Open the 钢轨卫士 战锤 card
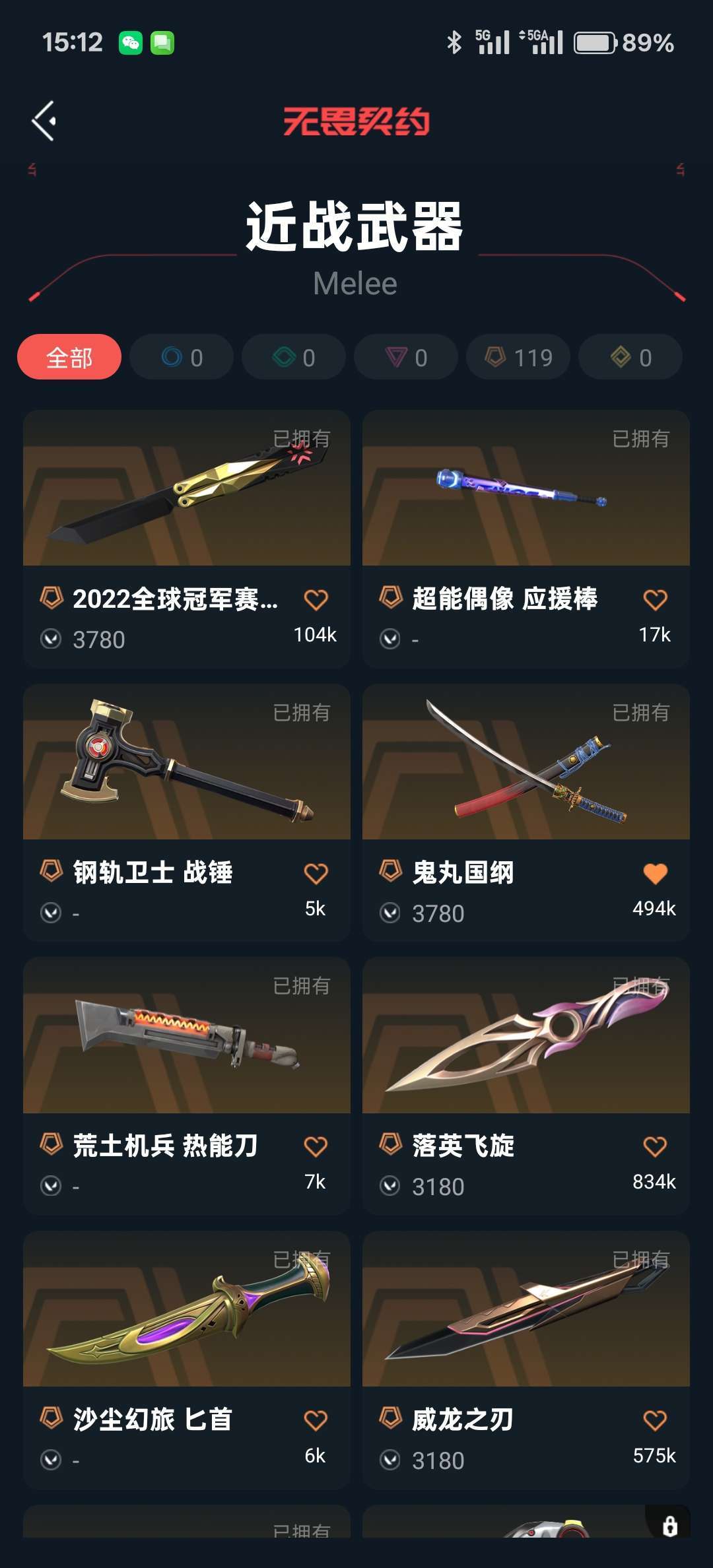The width and height of the screenshot is (713, 1568). pos(187,813)
